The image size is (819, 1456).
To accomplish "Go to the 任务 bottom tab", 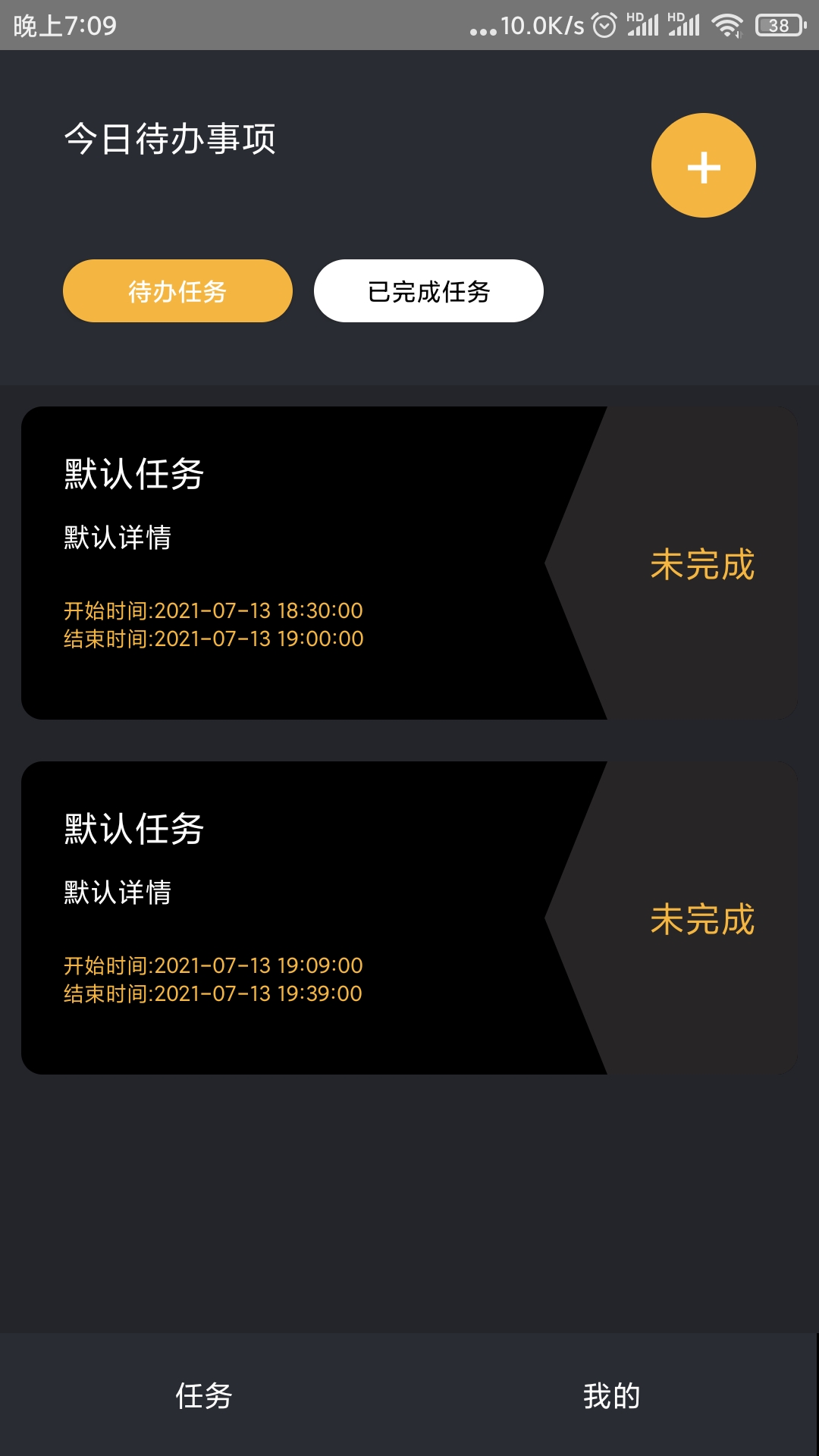I will pyautogui.click(x=204, y=1395).
